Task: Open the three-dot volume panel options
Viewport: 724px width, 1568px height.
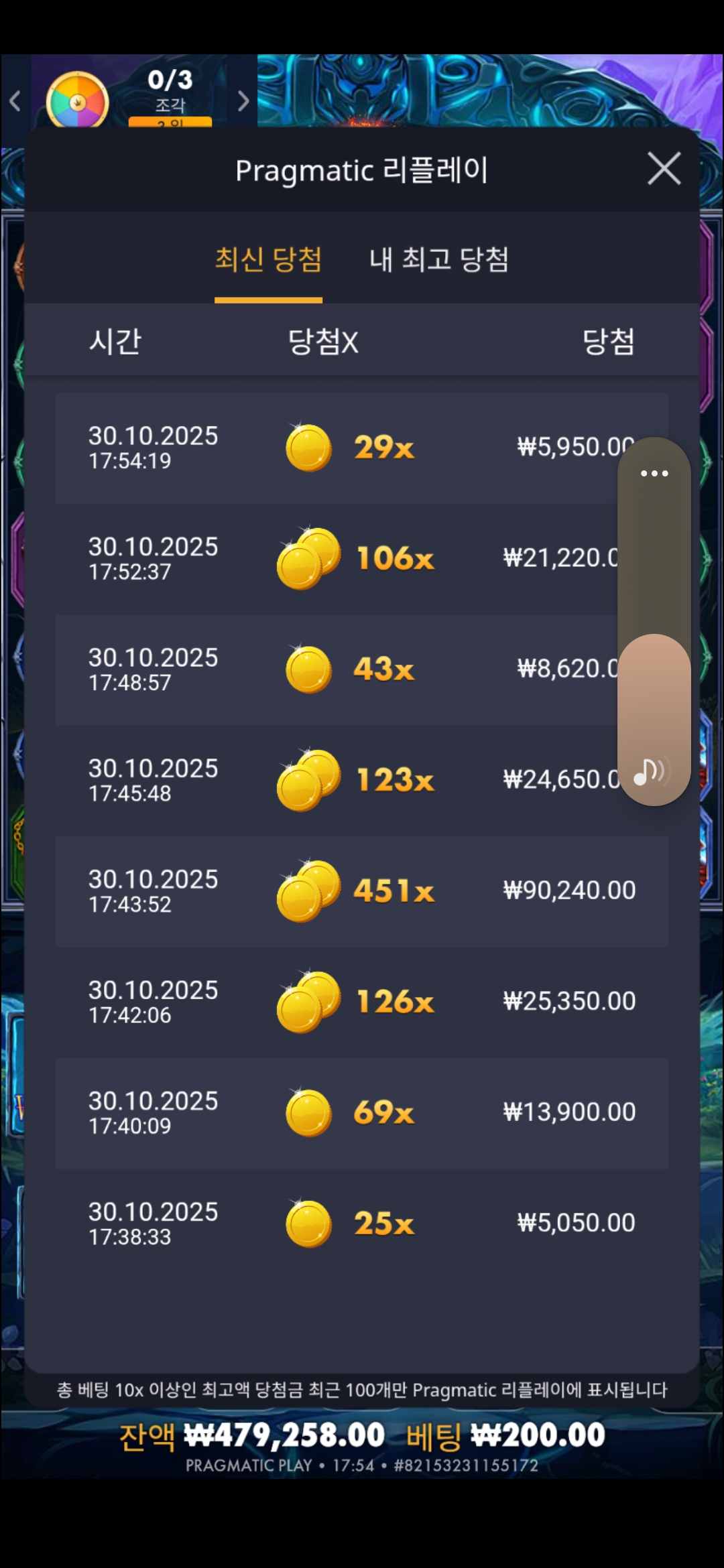Action: tap(654, 473)
